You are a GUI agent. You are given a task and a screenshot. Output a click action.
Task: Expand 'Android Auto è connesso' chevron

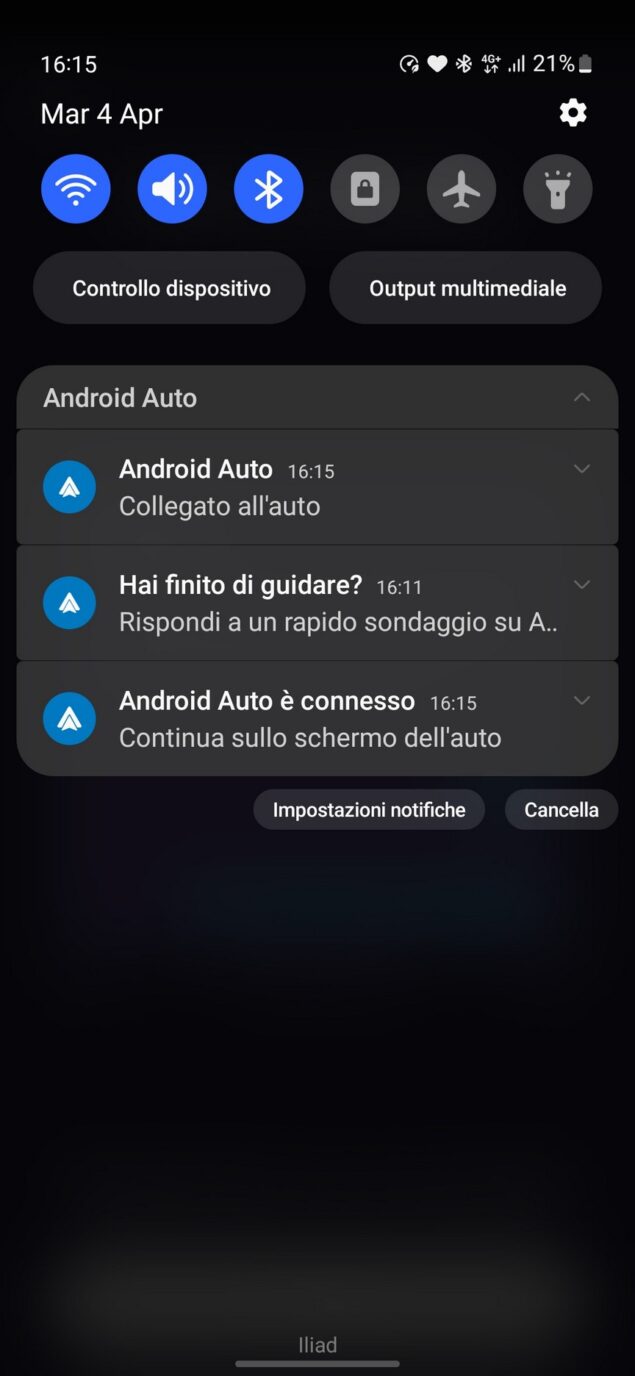pyautogui.click(x=581, y=701)
